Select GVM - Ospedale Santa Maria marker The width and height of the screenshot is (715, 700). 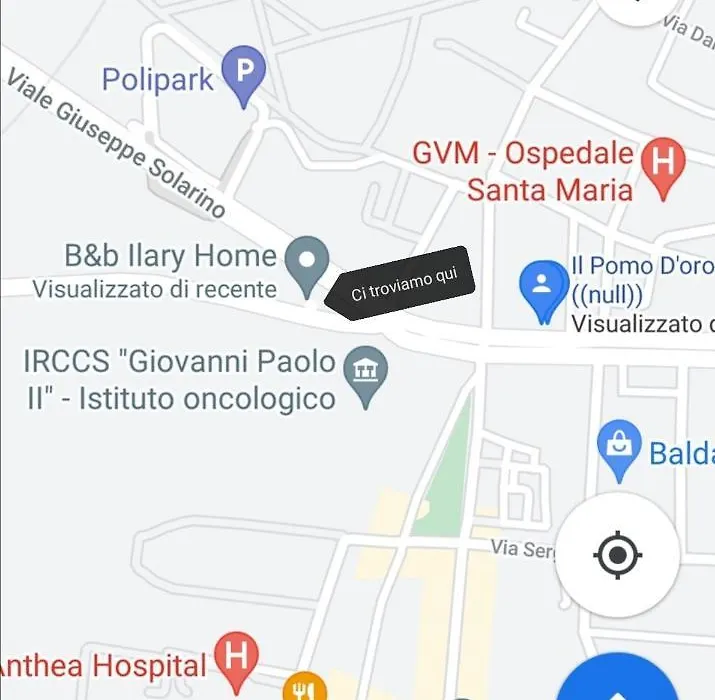(x=662, y=167)
